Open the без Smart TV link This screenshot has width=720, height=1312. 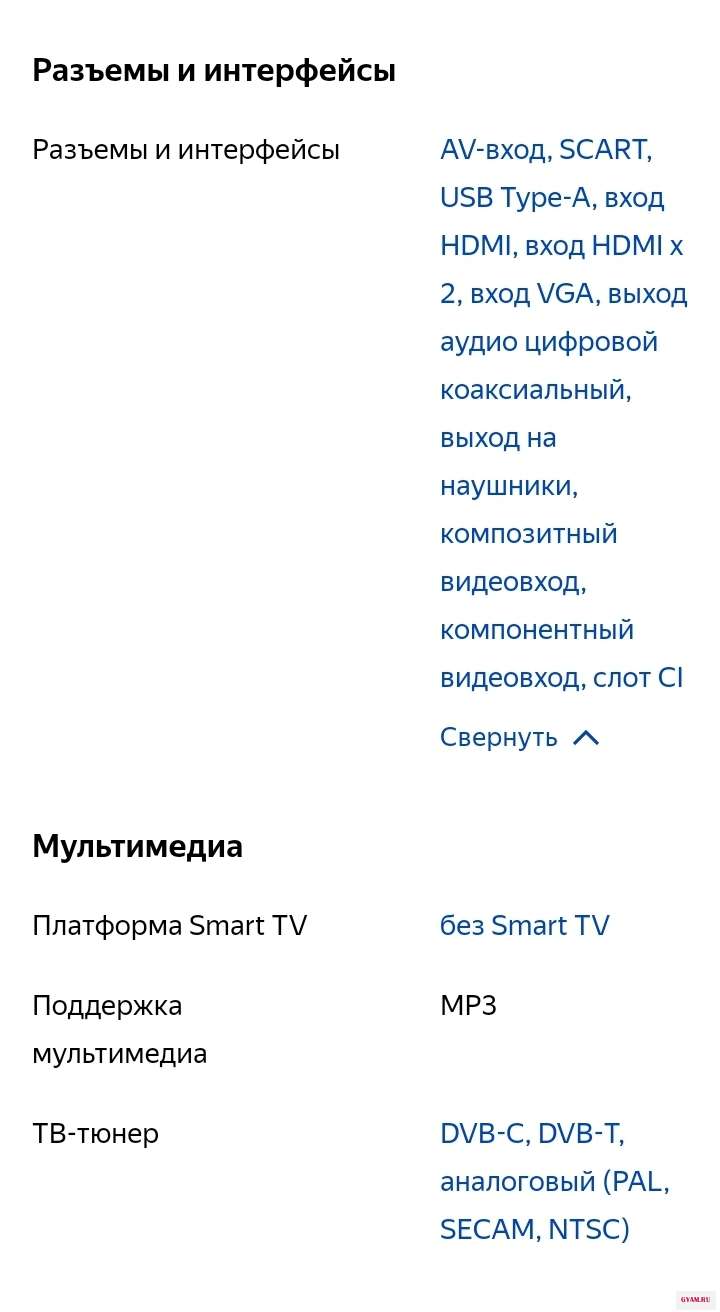point(524,926)
